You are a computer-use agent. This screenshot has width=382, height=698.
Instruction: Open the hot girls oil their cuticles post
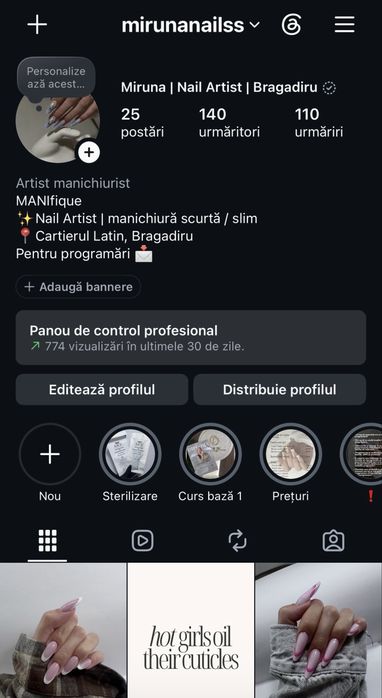pyautogui.click(x=191, y=631)
